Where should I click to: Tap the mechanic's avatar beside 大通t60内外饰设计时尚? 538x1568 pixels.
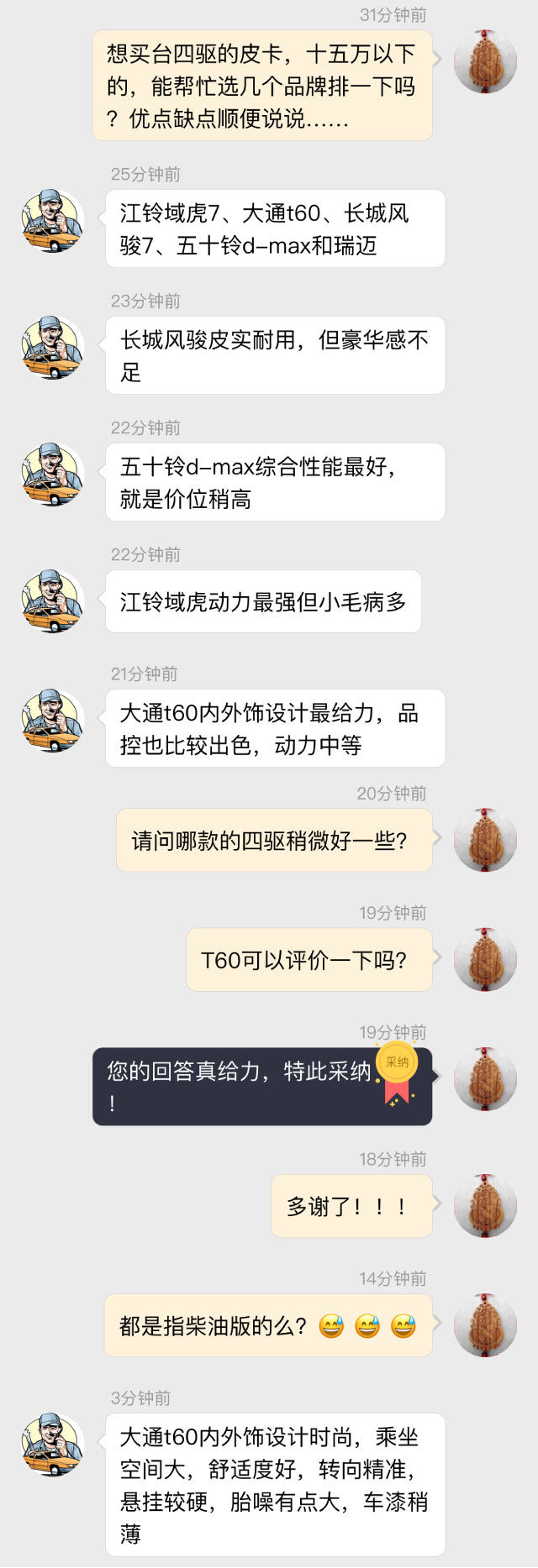click(x=52, y=1445)
